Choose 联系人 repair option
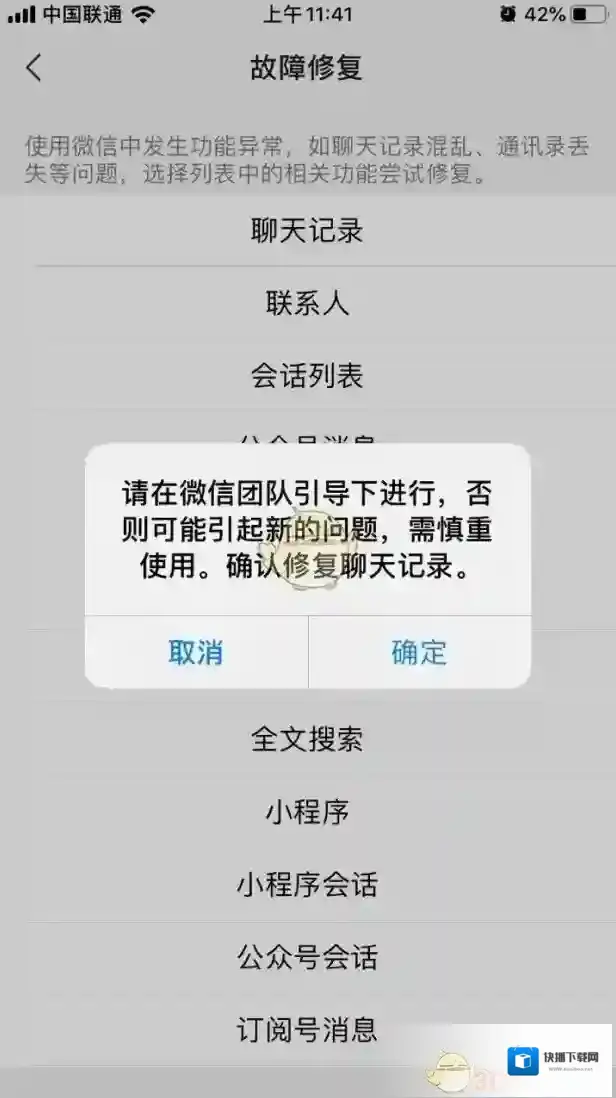Image resolution: width=616 pixels, height=1098 pixels. 307,303
